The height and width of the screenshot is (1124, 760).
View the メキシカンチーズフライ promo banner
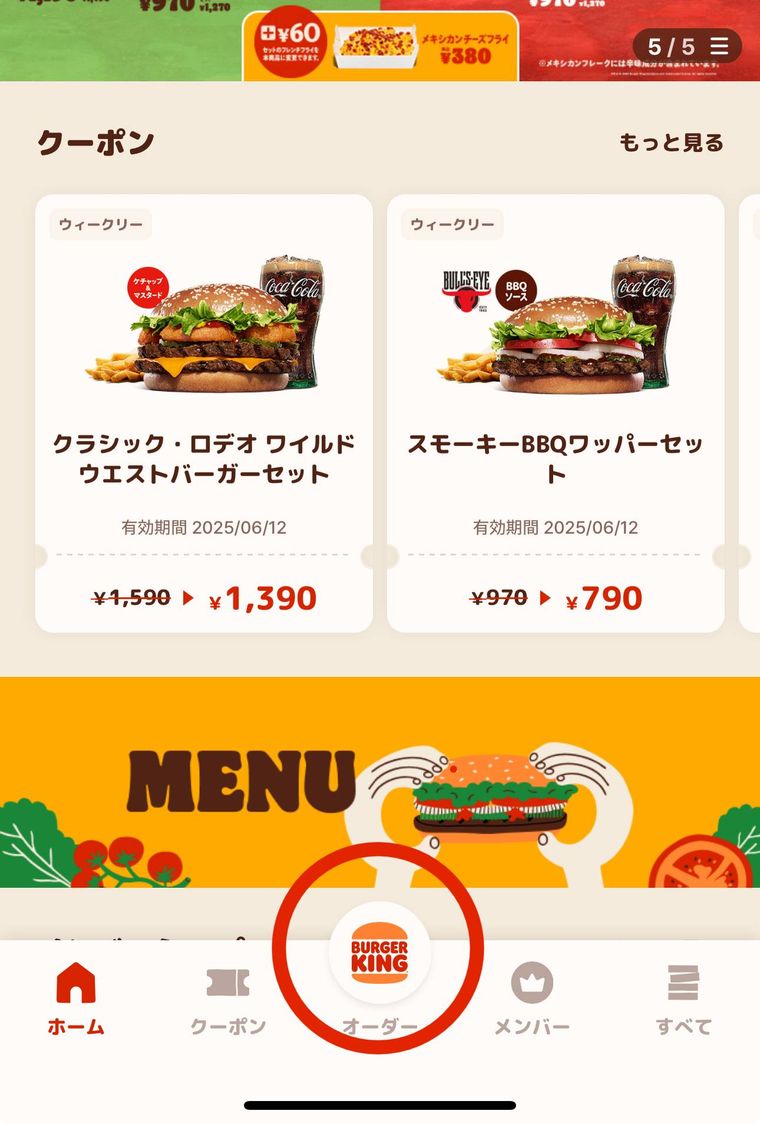pyautogui.click(x=380, y=45)
